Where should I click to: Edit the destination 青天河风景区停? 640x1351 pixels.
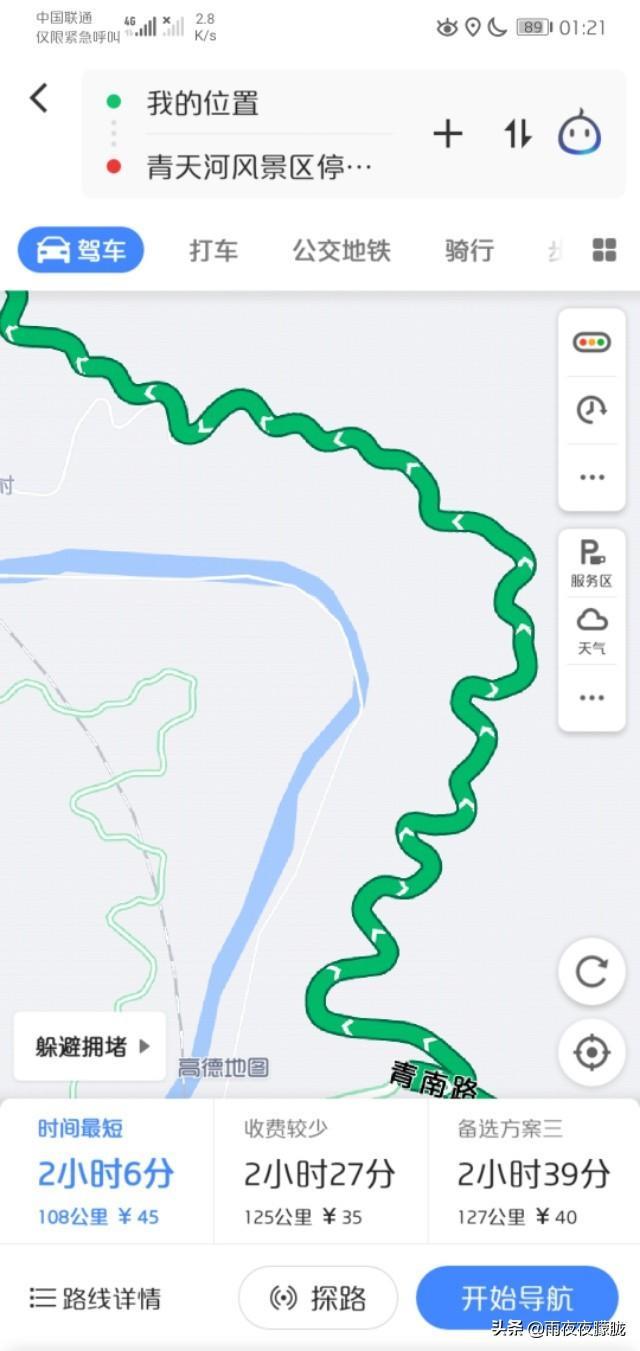tap(259, 166)
